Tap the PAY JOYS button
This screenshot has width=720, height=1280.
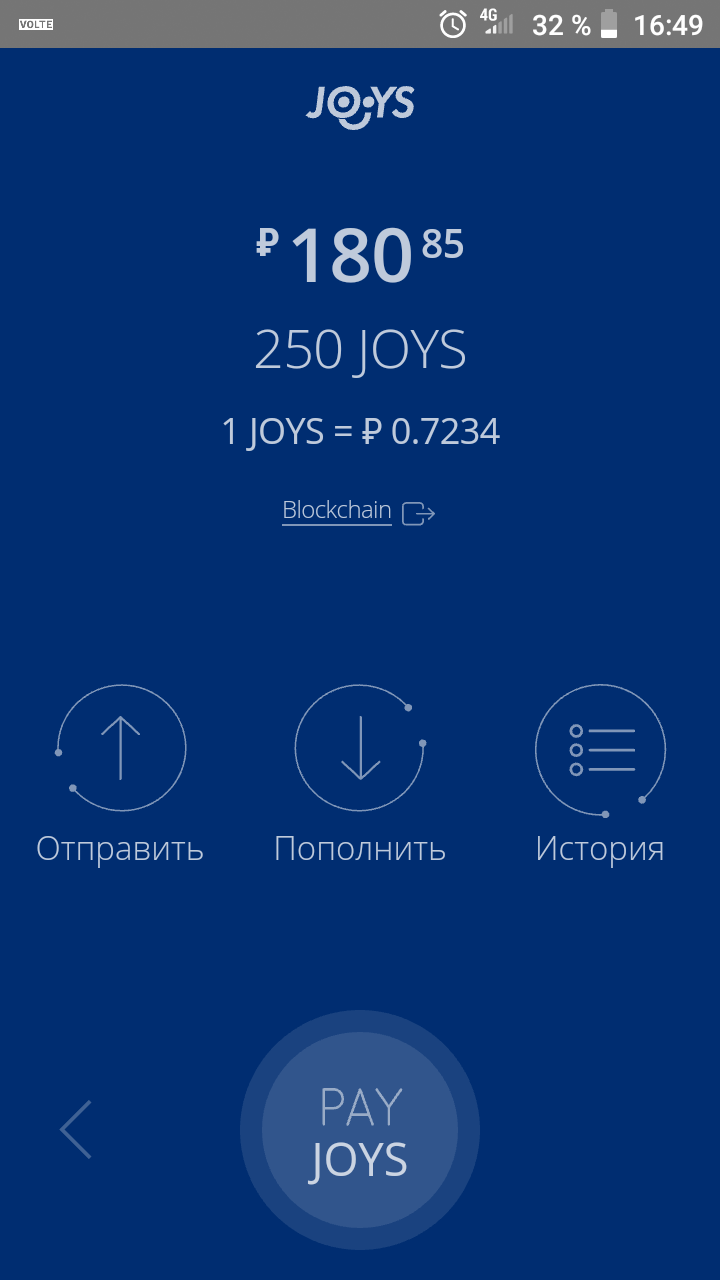point(360,1131)
